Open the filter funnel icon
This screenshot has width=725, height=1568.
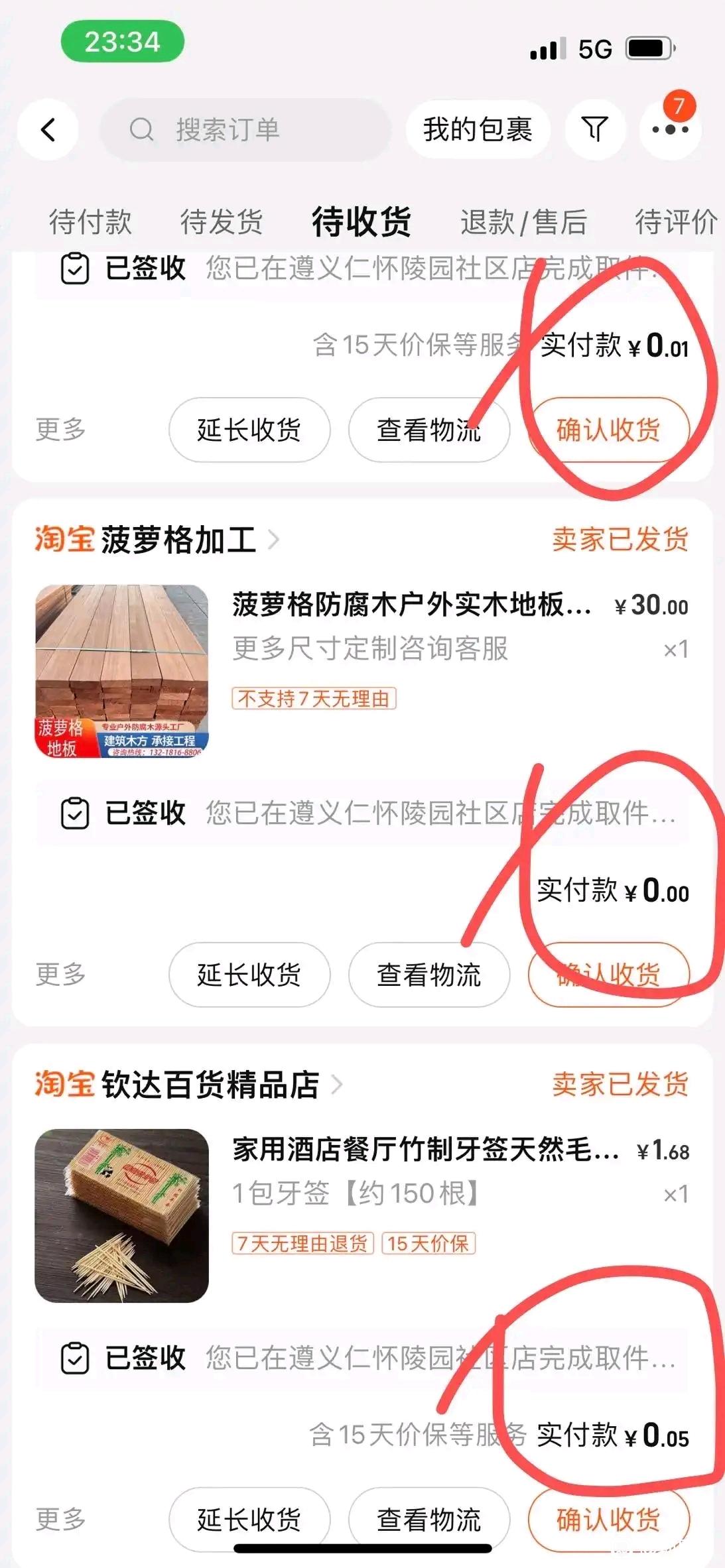(x=595, y=129)
